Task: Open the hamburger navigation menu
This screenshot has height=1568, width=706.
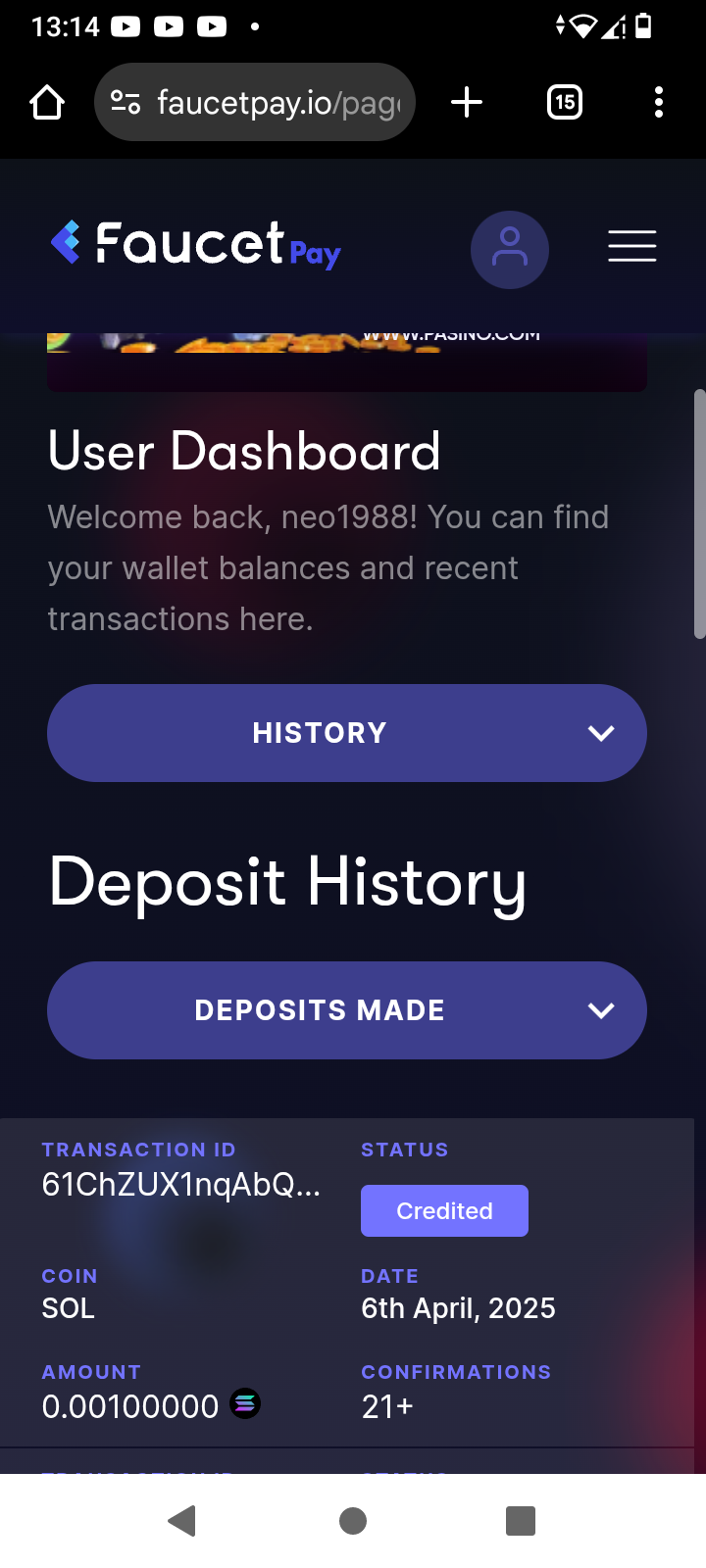Action: 631,246
